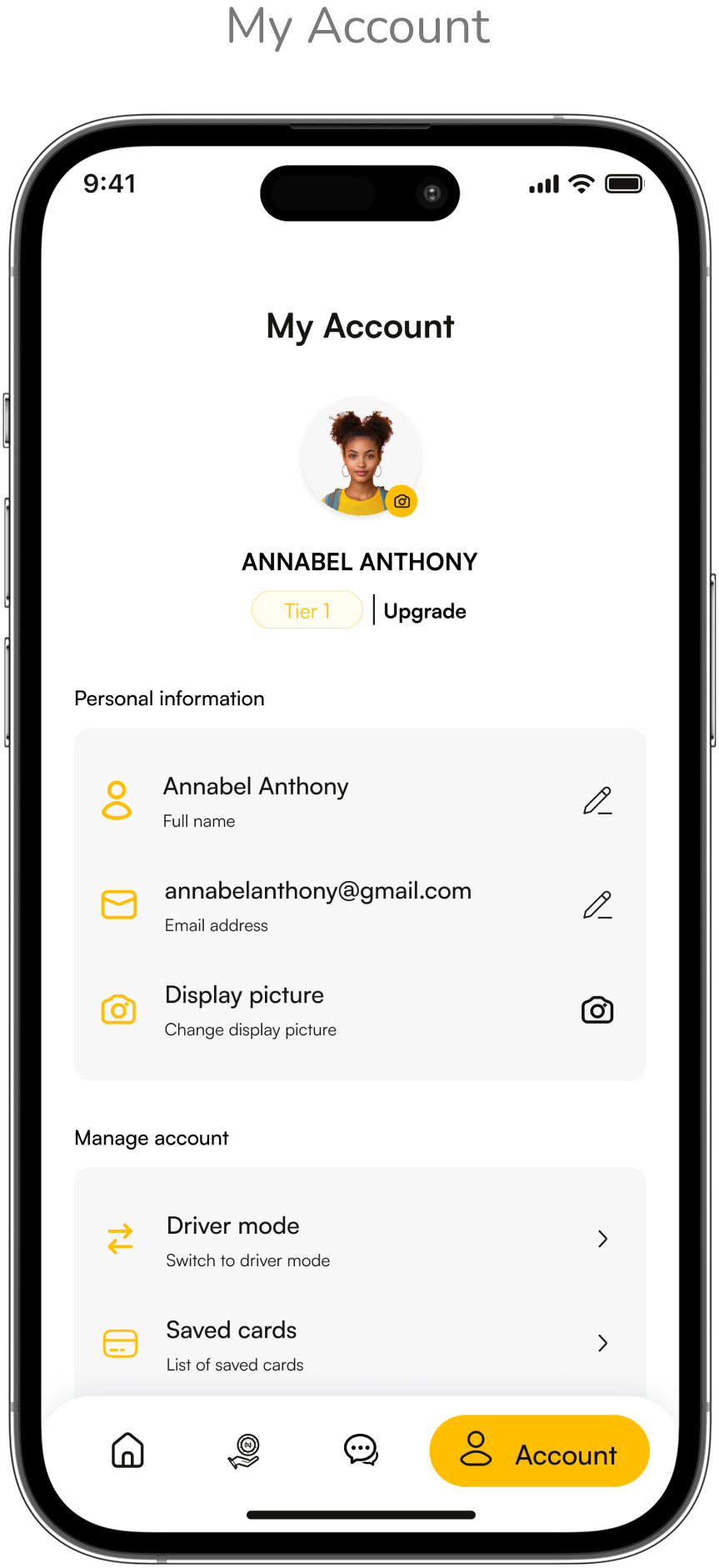Edit the full name Annabel Anthony

[x=597, y=801]
